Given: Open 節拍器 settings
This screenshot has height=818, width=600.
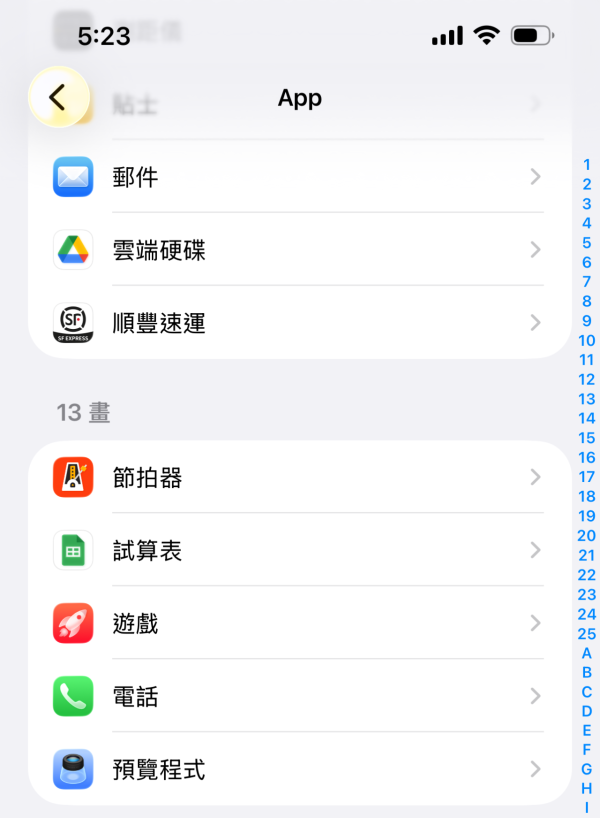Looking at the screenshot, I should tap(300, 477).
